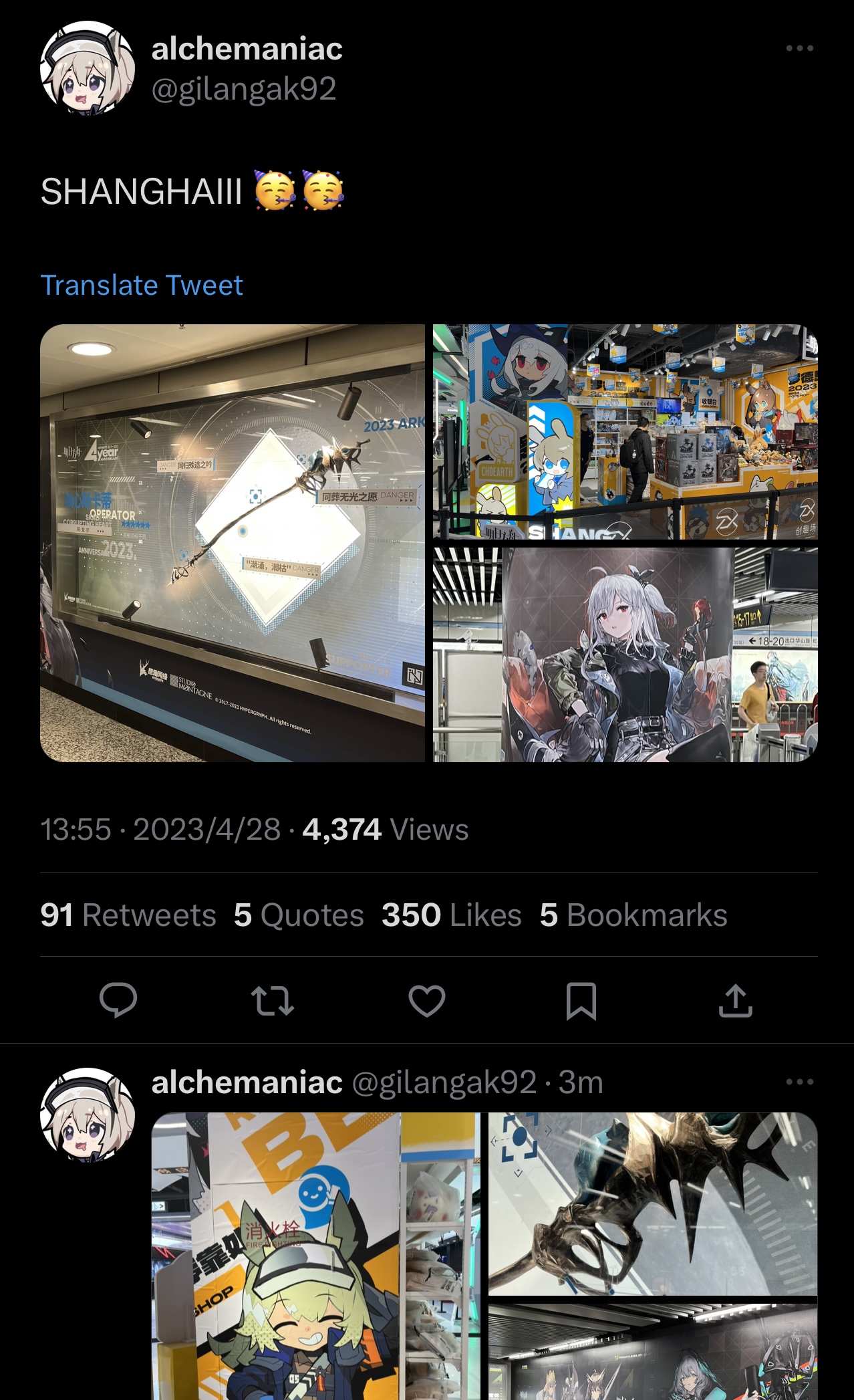Screen dimensions: 854x1400
Task: Open the staff head close-up photo in reply
Action: tap(653, 1203)
